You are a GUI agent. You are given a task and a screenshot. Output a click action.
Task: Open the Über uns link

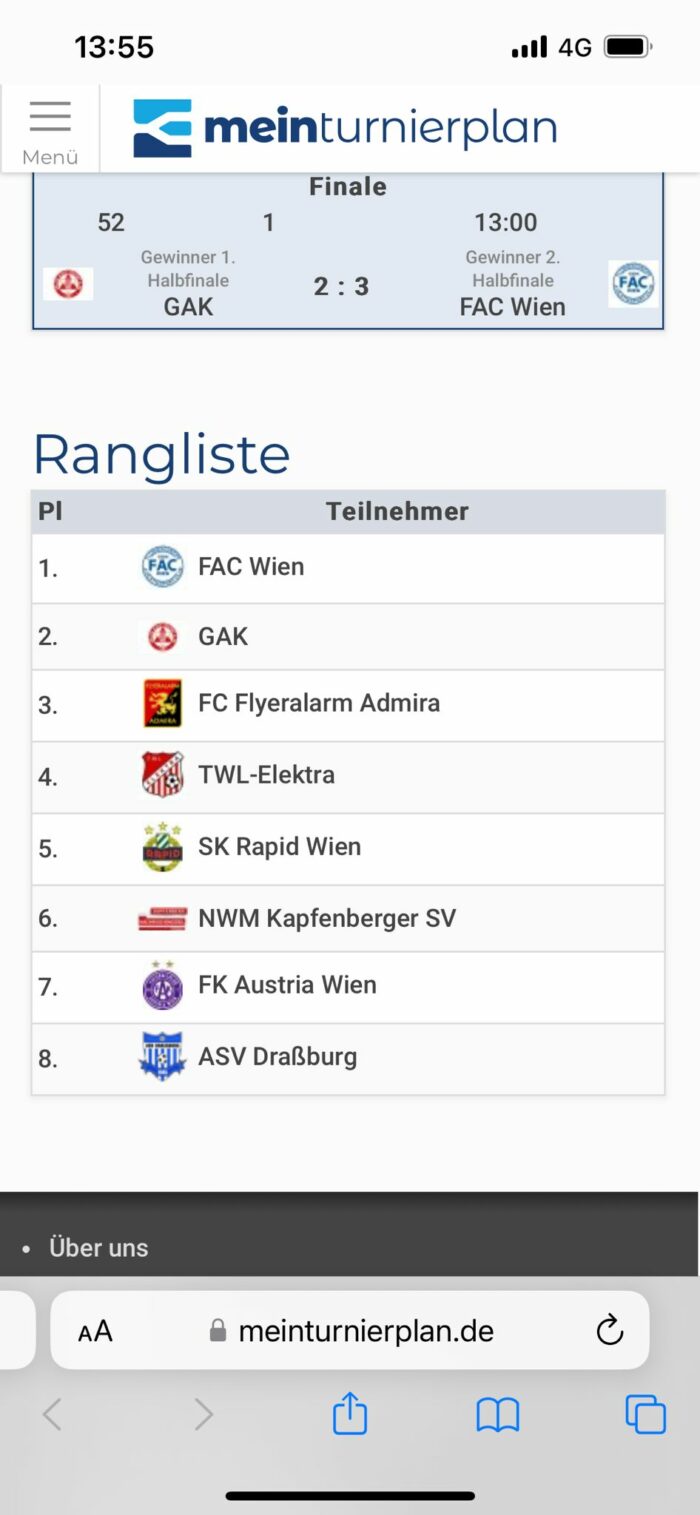point(98,1248)
